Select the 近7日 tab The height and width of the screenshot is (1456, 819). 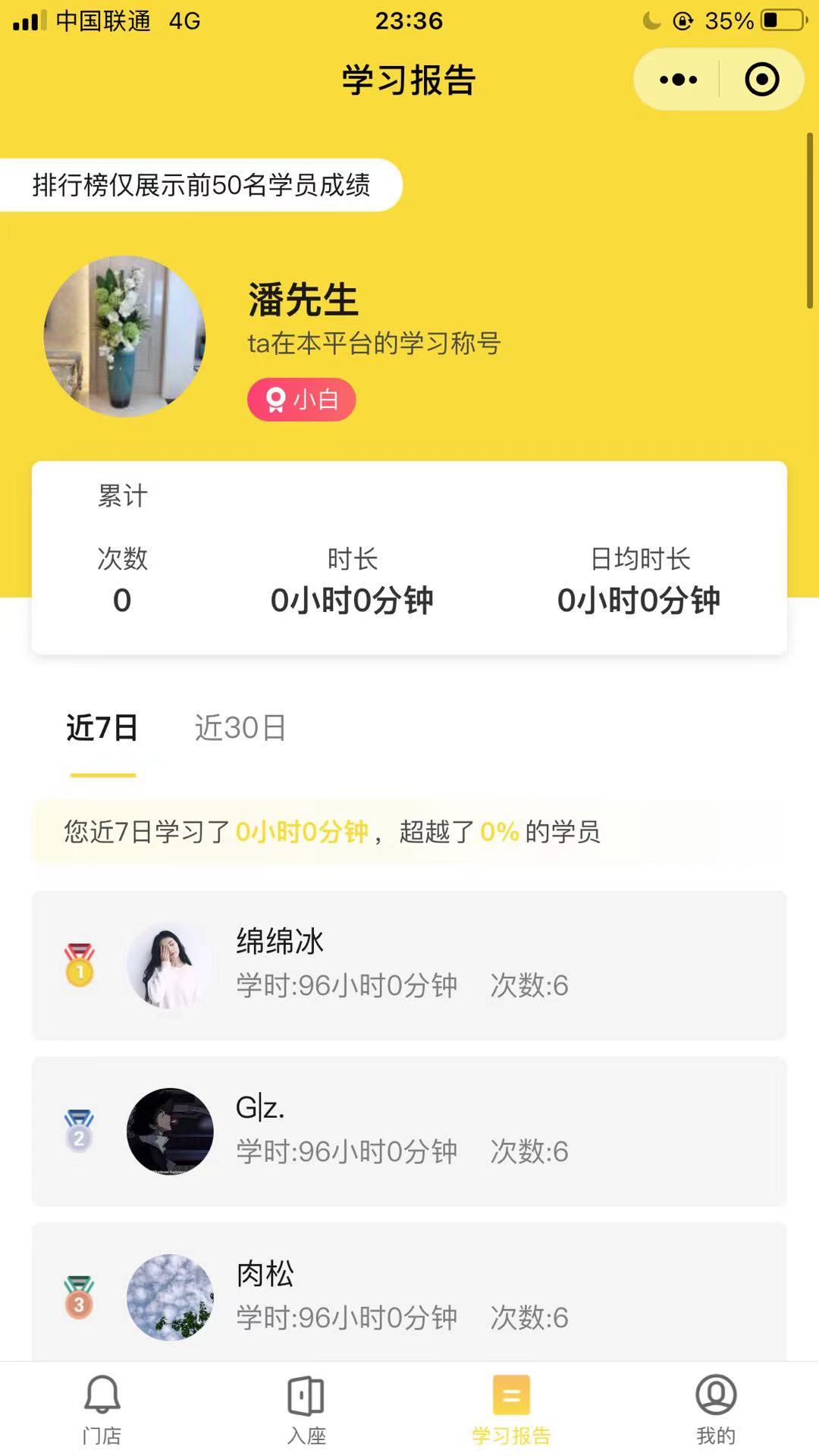pyautogui.click(x=102, y=728)
